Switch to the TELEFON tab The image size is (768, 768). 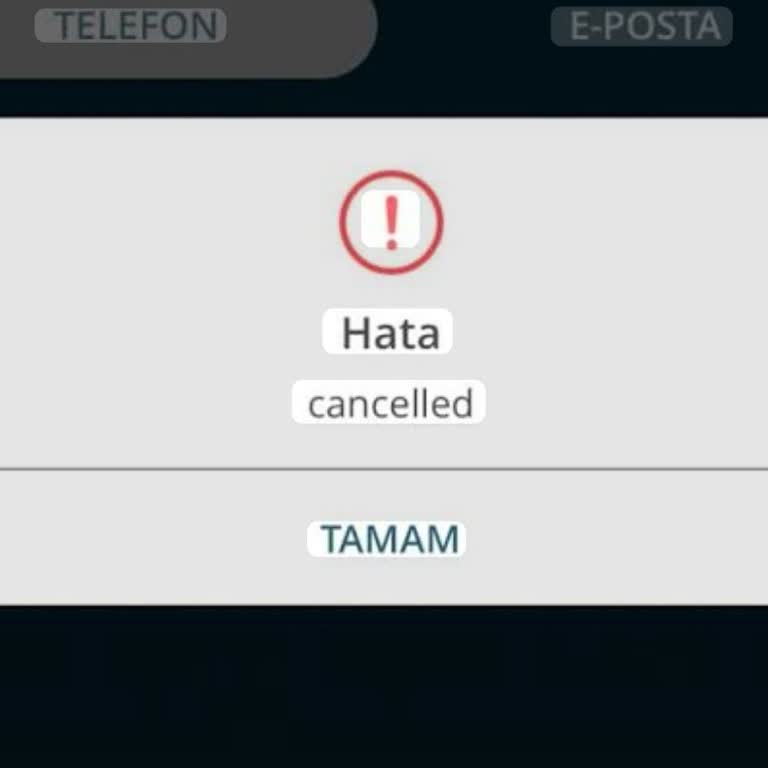click(x=131, y=27)
